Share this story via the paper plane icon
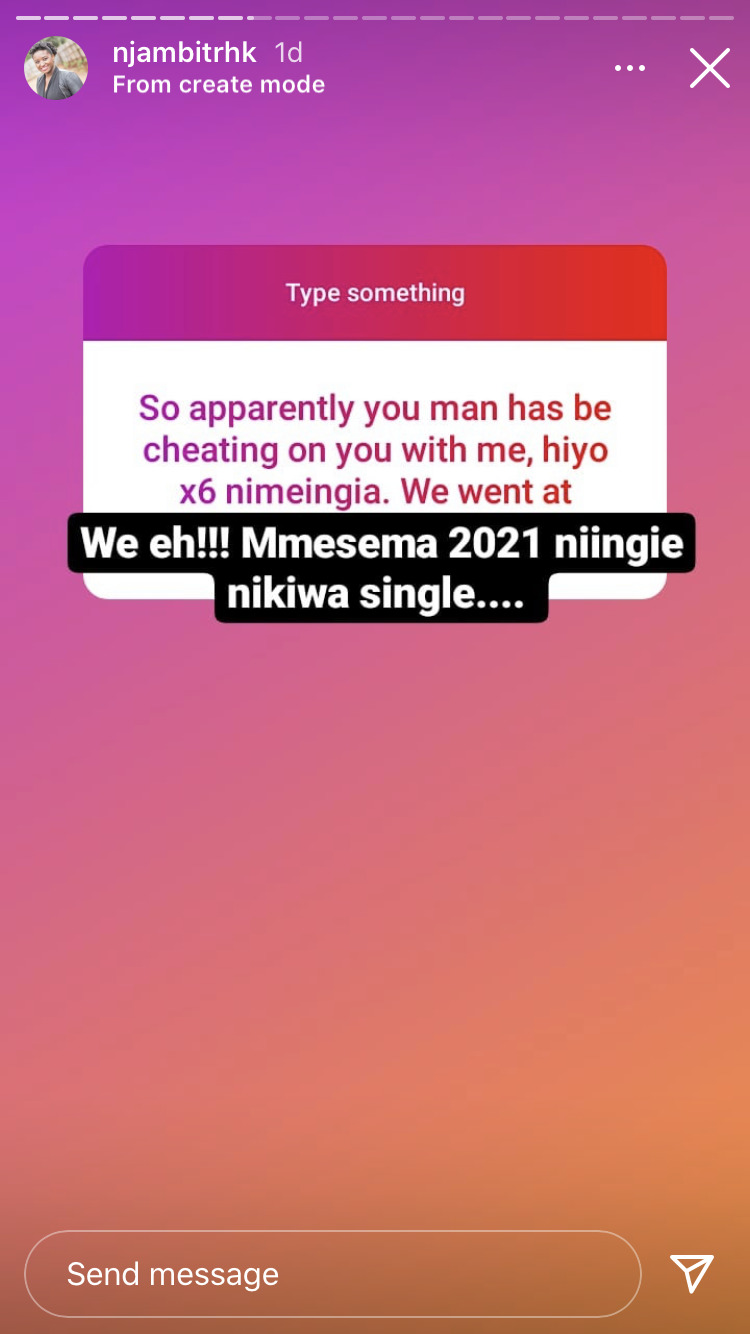750x1334 pixels. pyautogui.click(x=692, y=1273)
